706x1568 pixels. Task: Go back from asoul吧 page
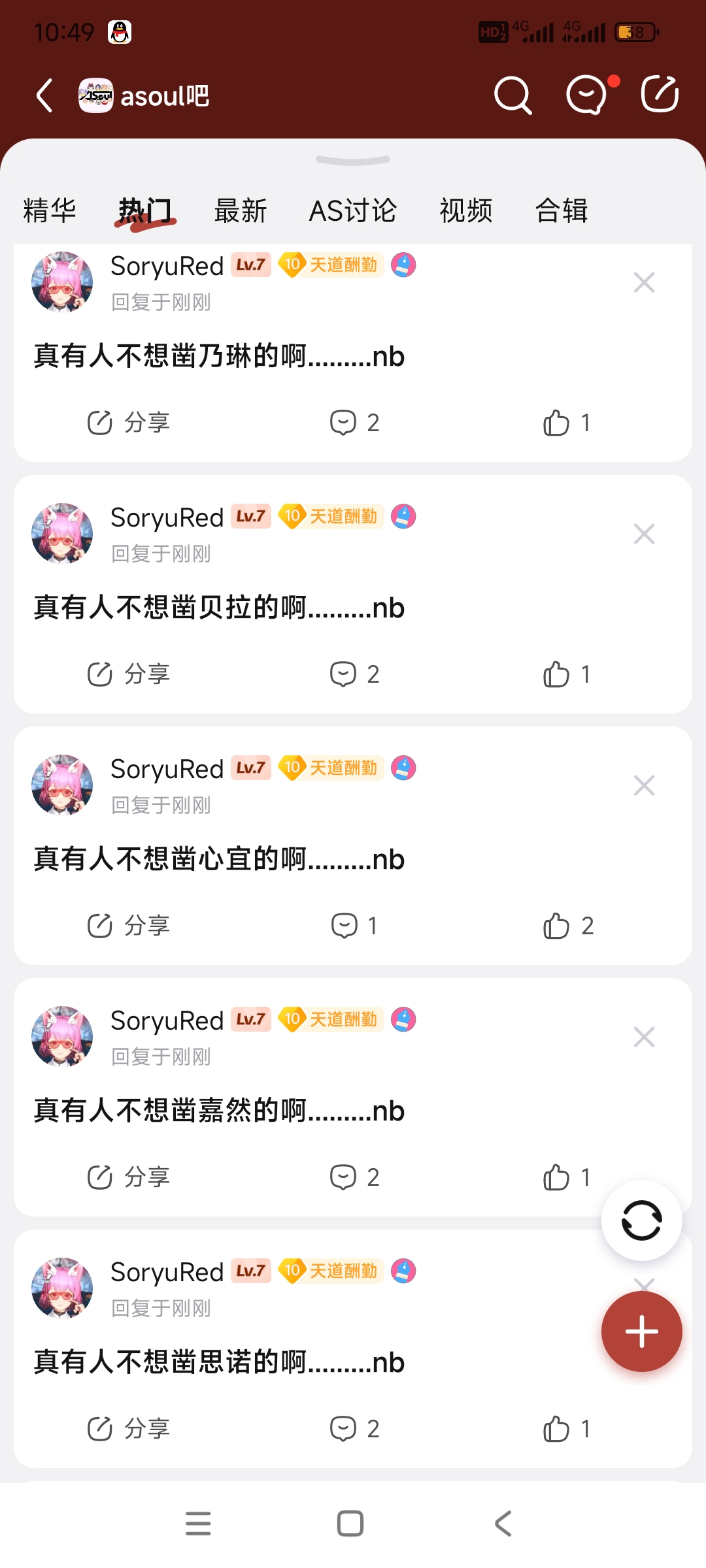click(x=44, y=96)
